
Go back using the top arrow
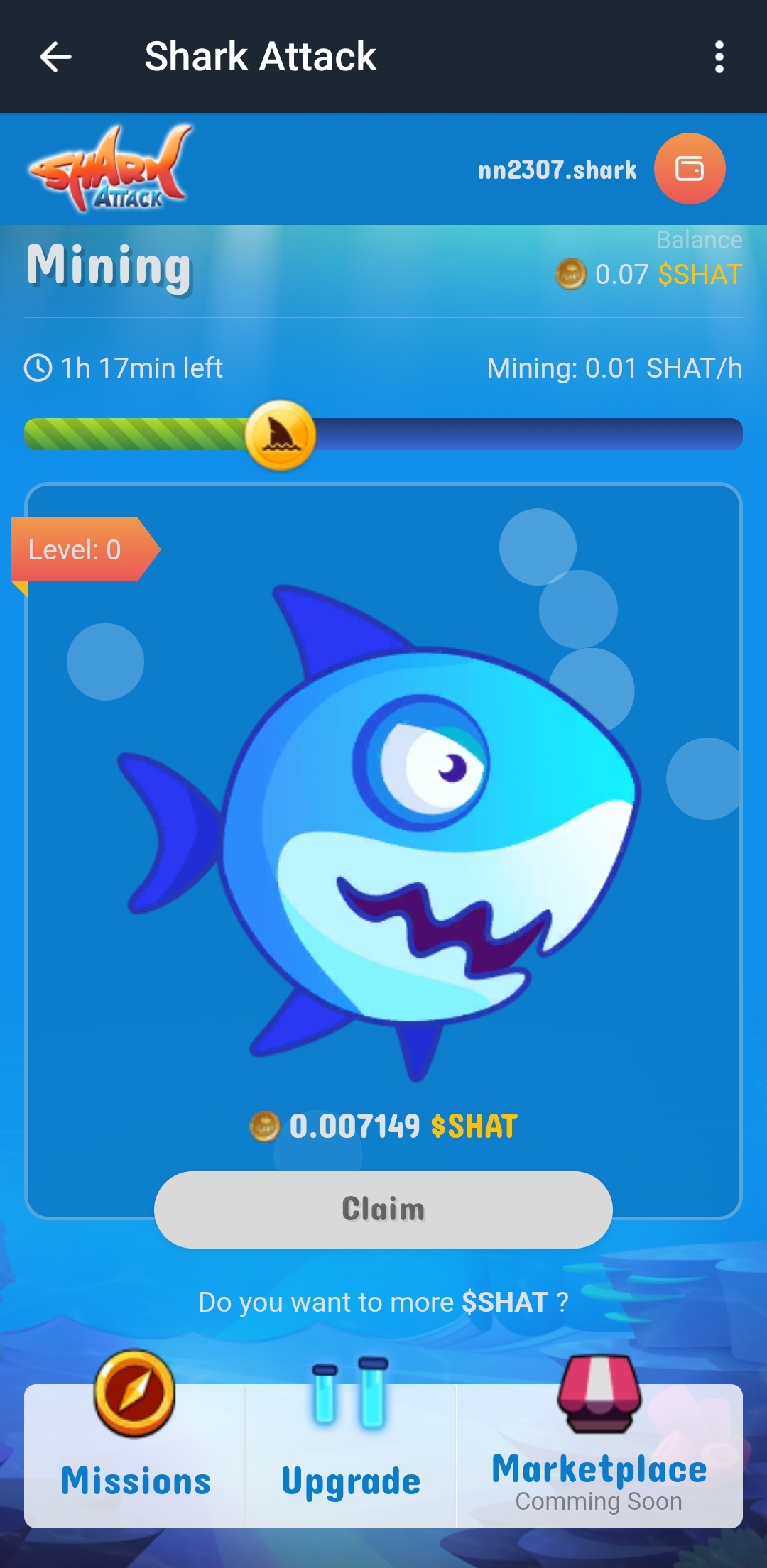click(55, 57)
